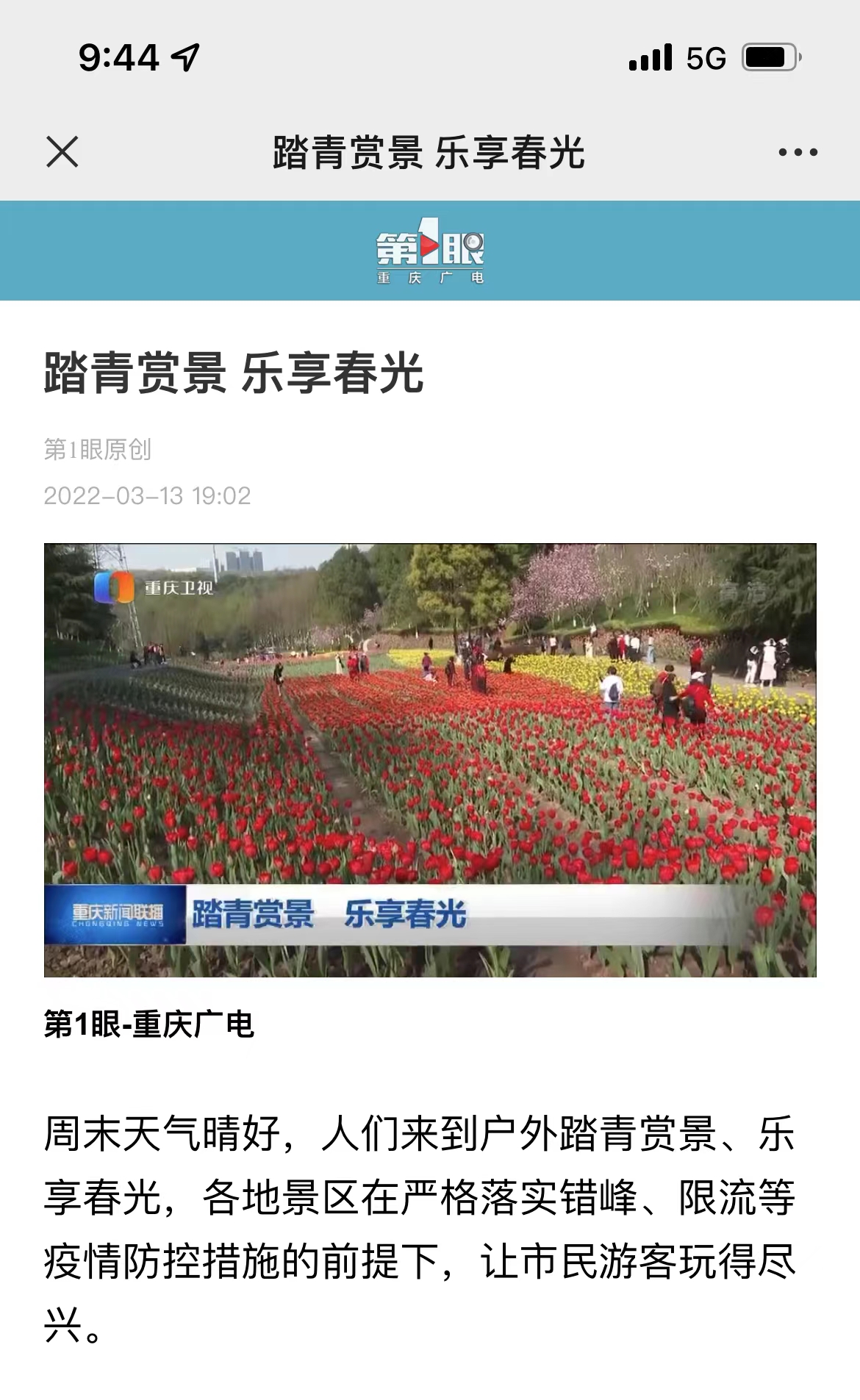Open the three-dot more options menu
The width and height of the screenshot is (860, 1400).
[798, 152]
